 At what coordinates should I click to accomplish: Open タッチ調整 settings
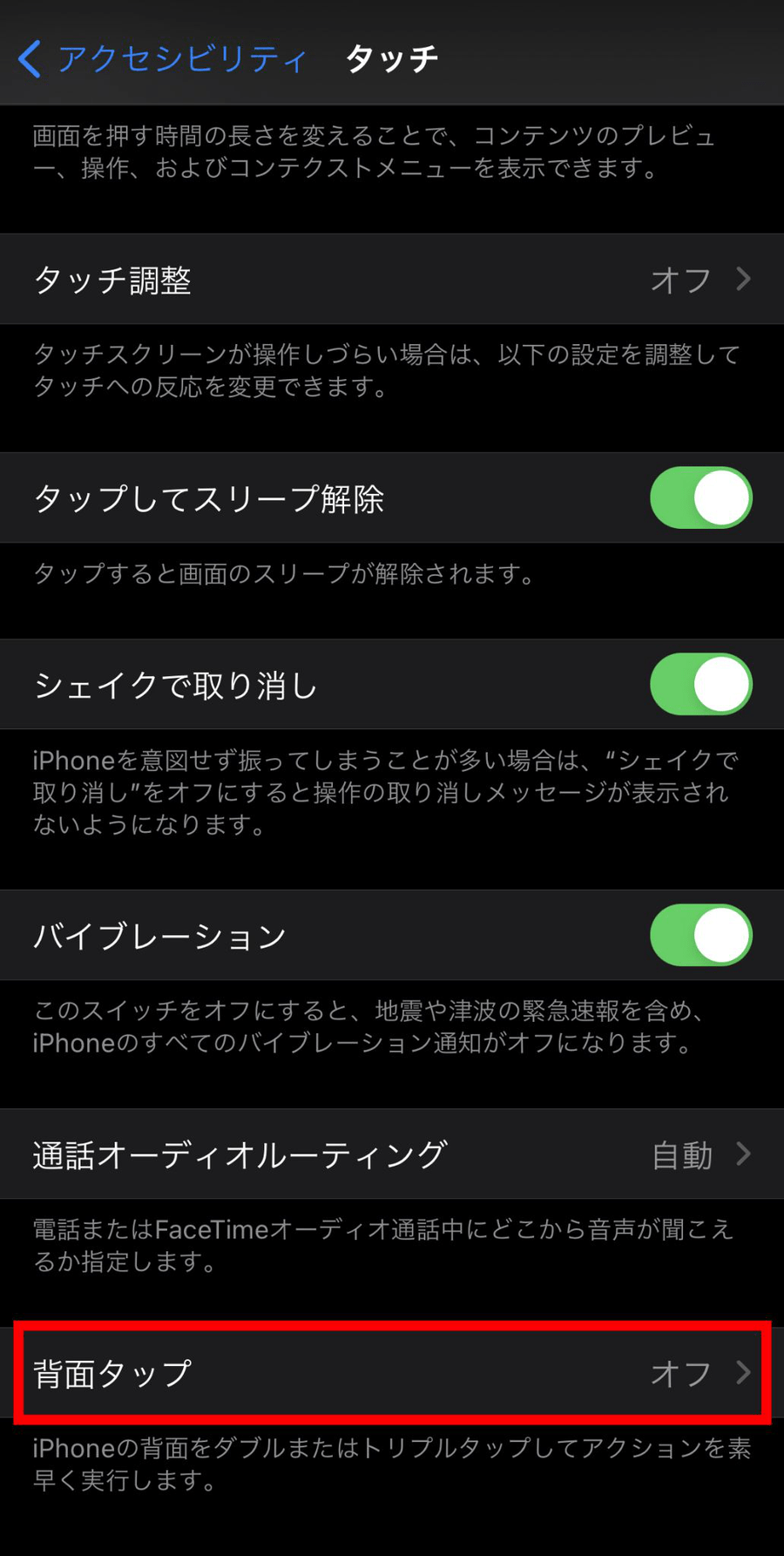[392, 280]
